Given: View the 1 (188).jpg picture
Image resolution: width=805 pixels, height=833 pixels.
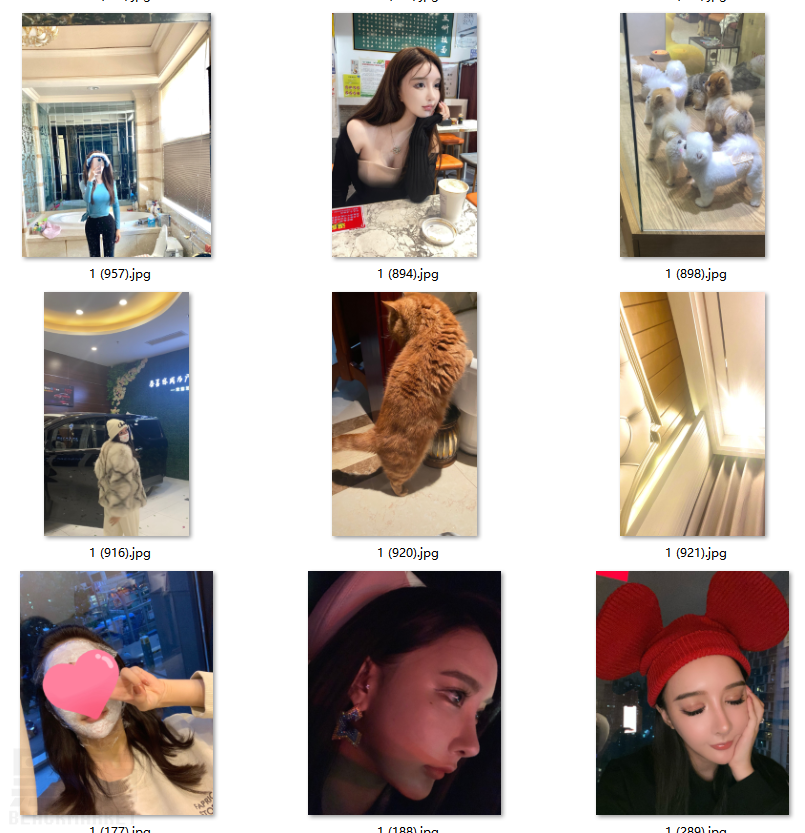Looking at the screenshot, I should pyautogui.click(x=404, y=693).
